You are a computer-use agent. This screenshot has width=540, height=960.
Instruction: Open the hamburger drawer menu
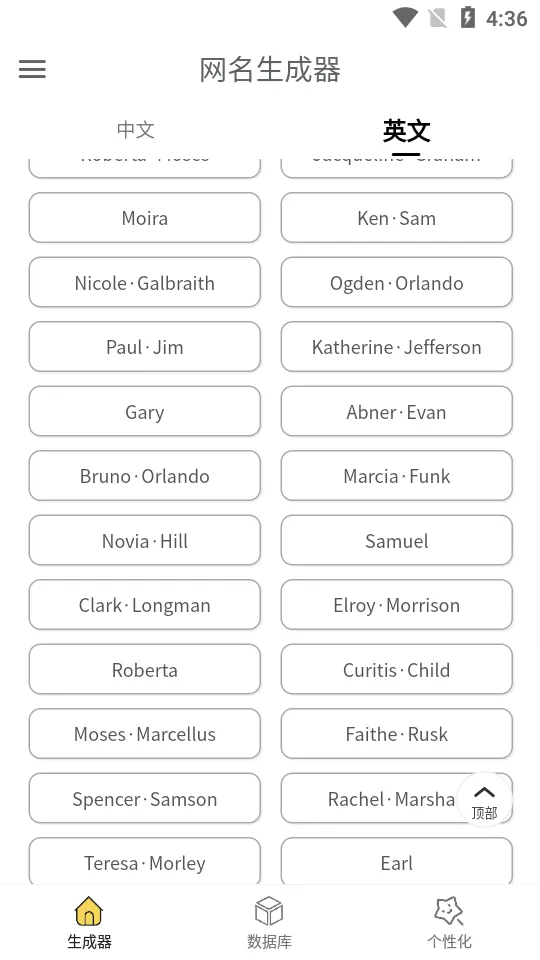[32, 69]
